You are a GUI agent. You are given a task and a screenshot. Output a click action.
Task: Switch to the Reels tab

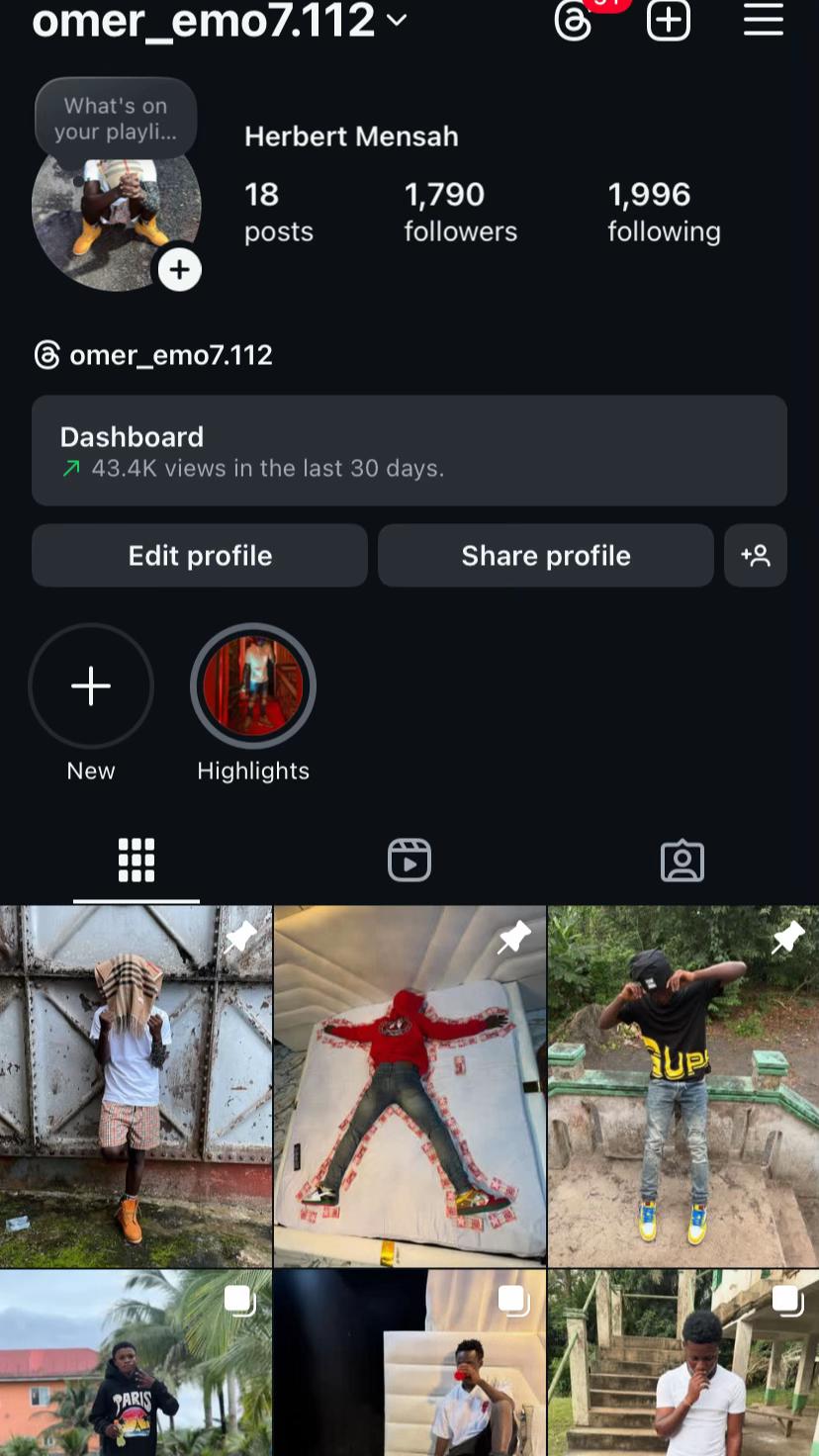point(409,860)
